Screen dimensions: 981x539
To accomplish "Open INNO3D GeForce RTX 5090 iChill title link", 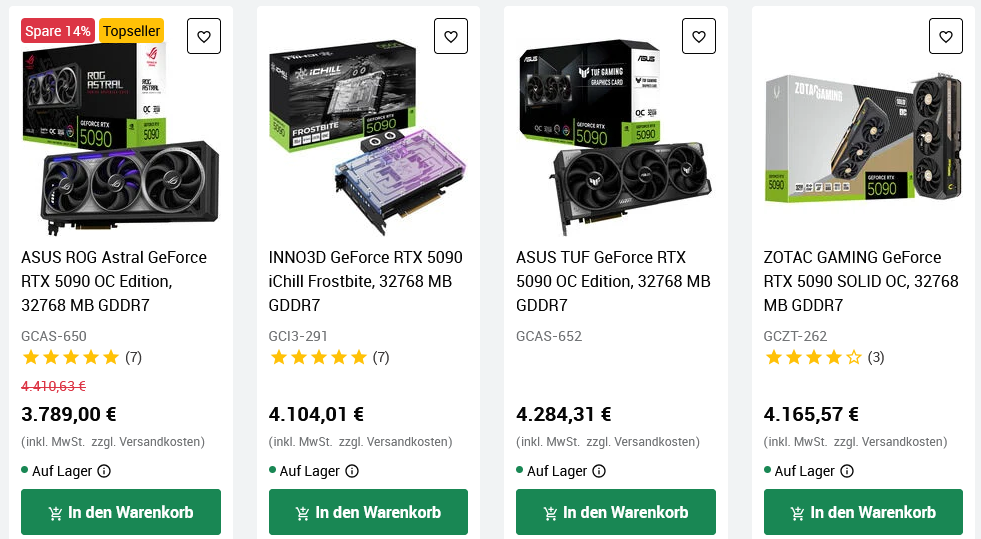I will (x=366, y=281).
